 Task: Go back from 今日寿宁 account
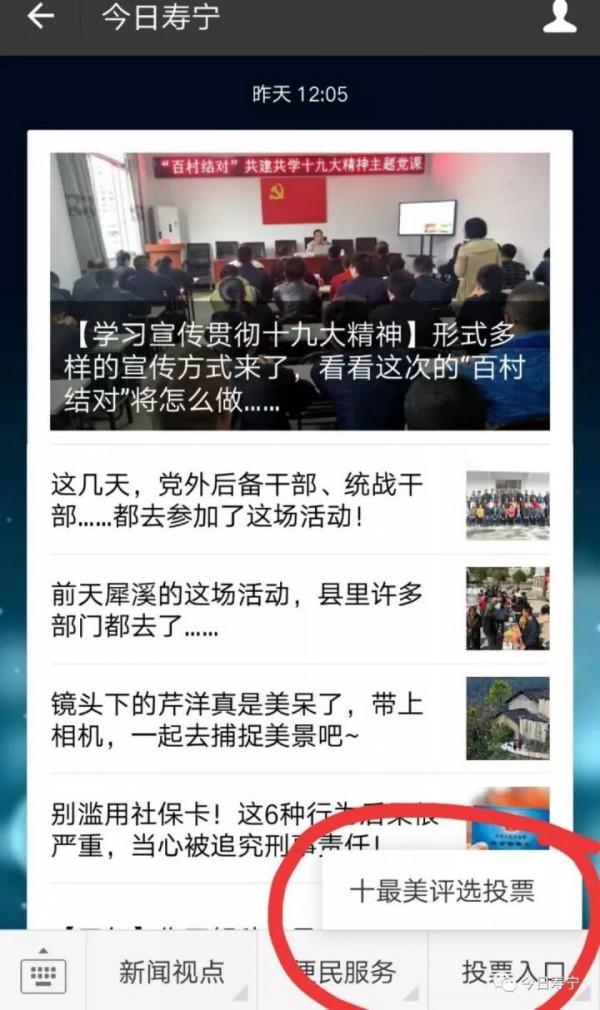(40, 18)
